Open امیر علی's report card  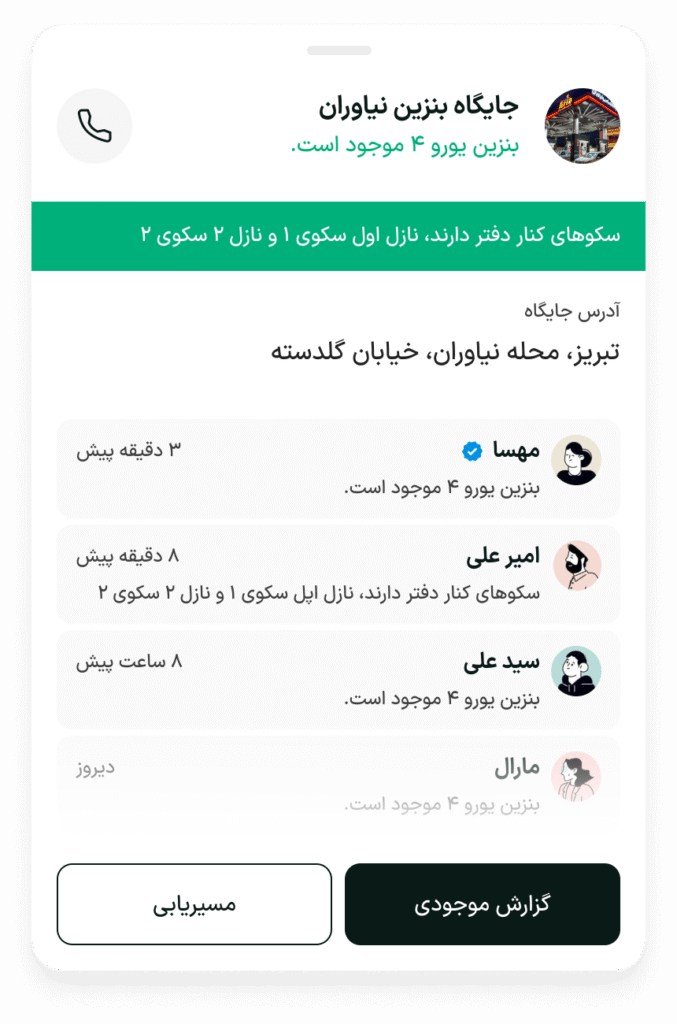[x=338, y=573]
